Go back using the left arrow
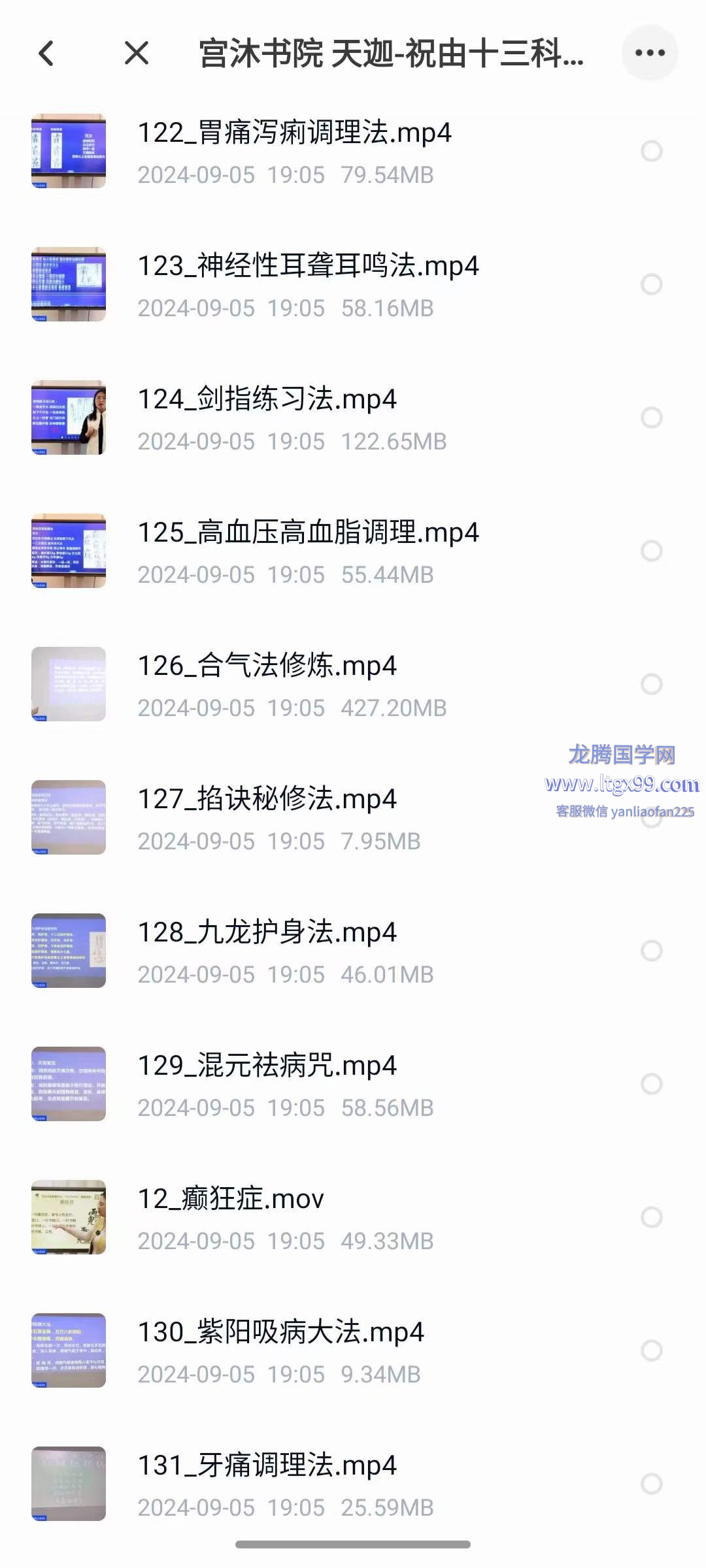Screen dimensions: 706x1568 [46, 54]
